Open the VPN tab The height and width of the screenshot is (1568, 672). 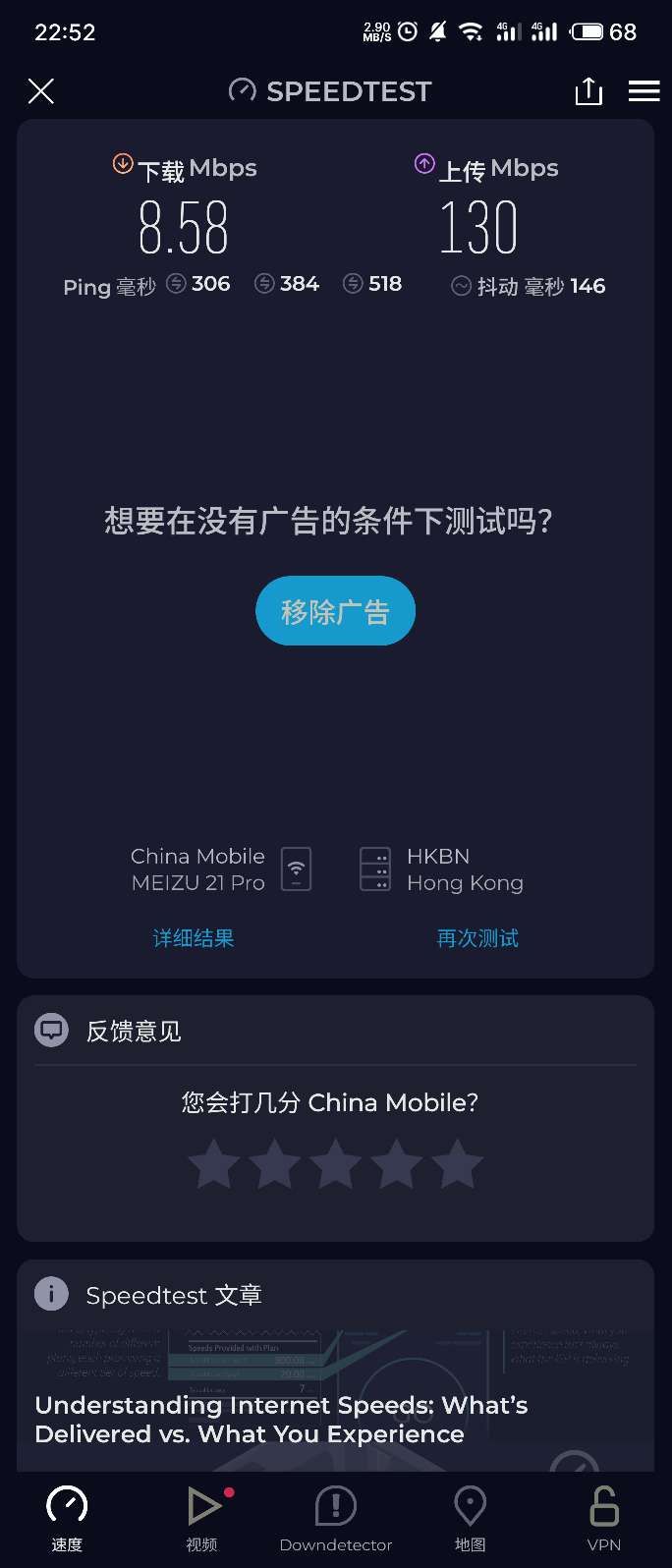click(x=603, y=1518)
